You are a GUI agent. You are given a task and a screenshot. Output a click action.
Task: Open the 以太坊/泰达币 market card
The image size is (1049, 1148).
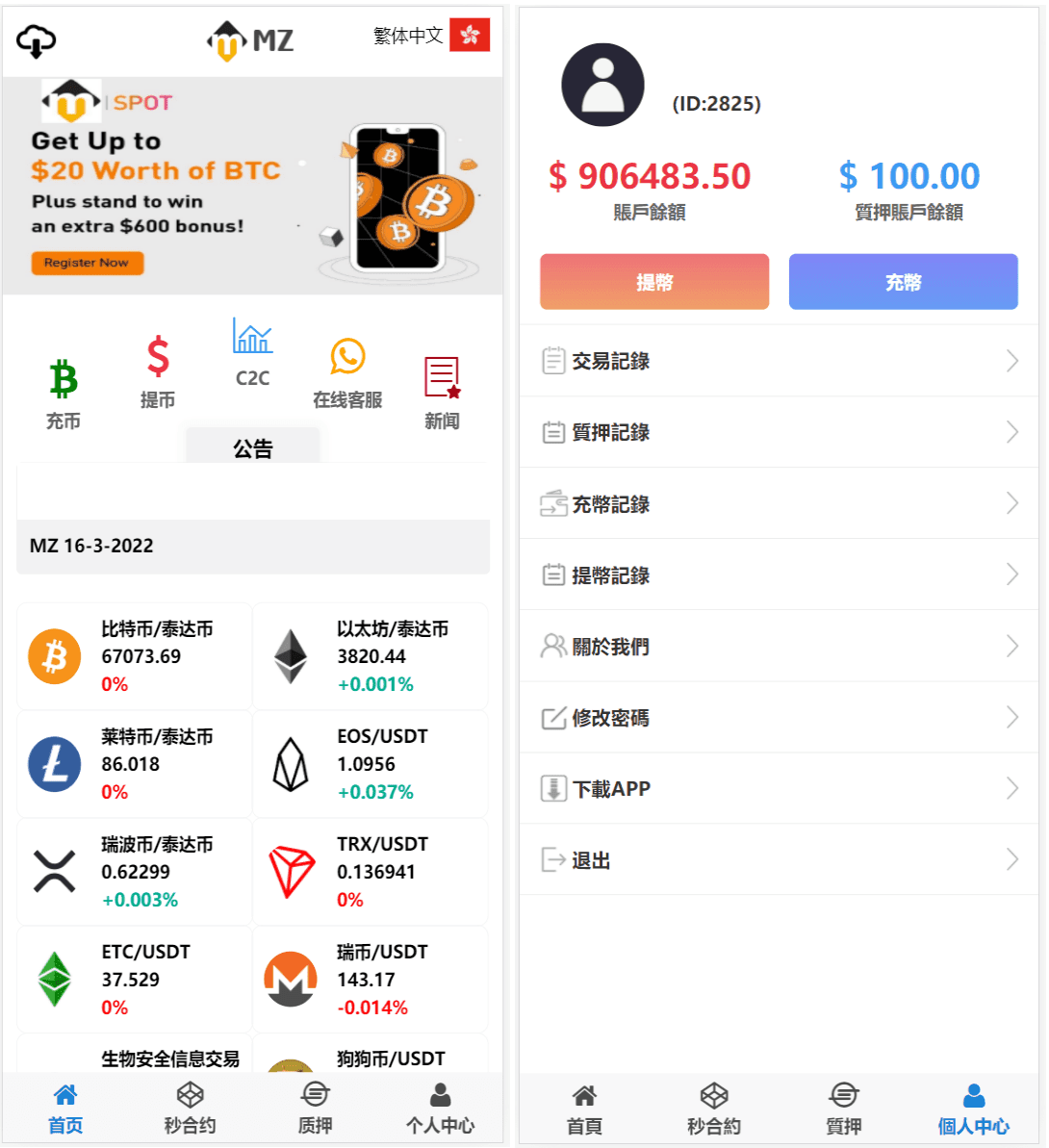click(371, 656)
